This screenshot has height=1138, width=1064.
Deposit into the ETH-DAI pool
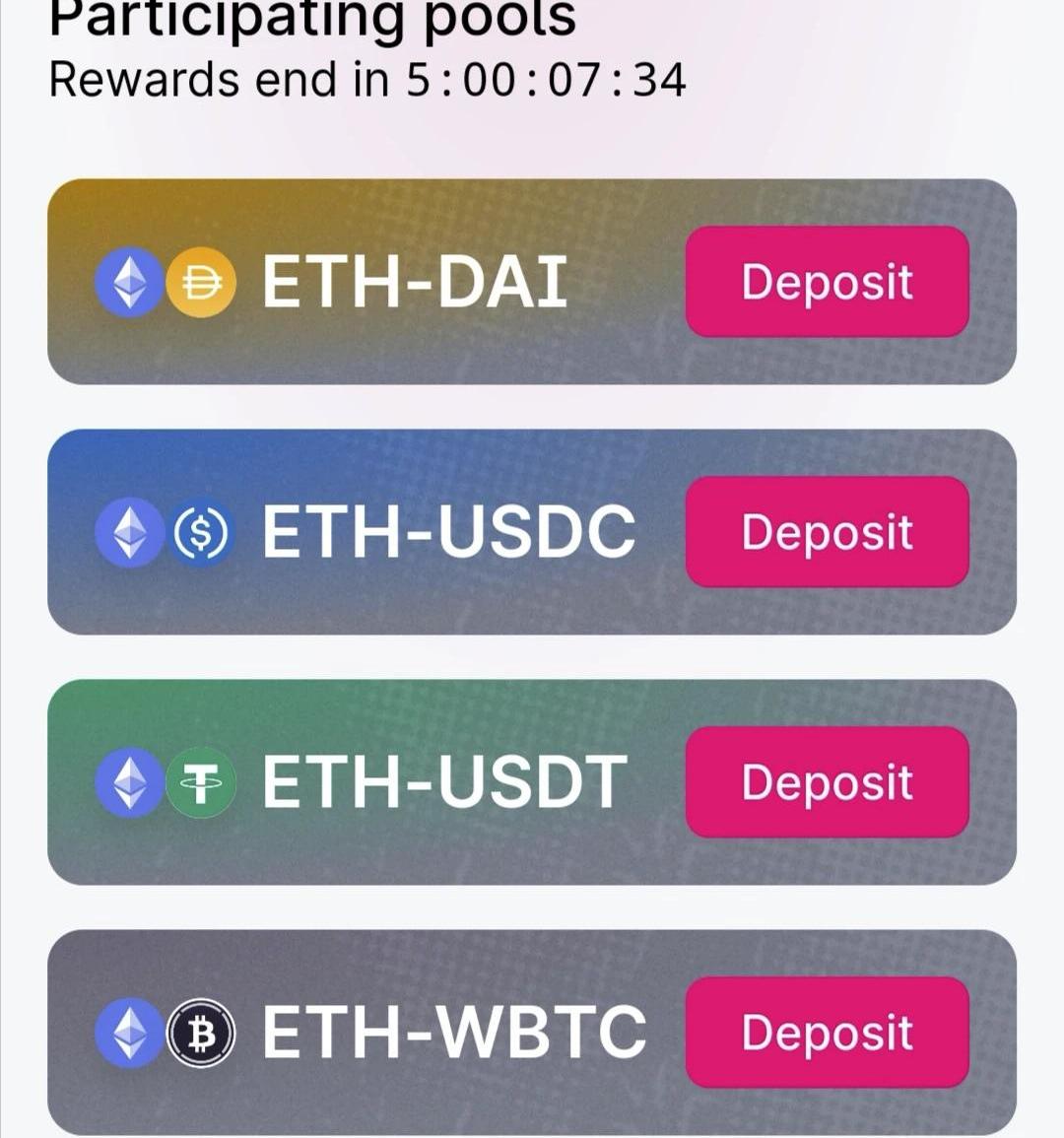(x=827, y=282)
